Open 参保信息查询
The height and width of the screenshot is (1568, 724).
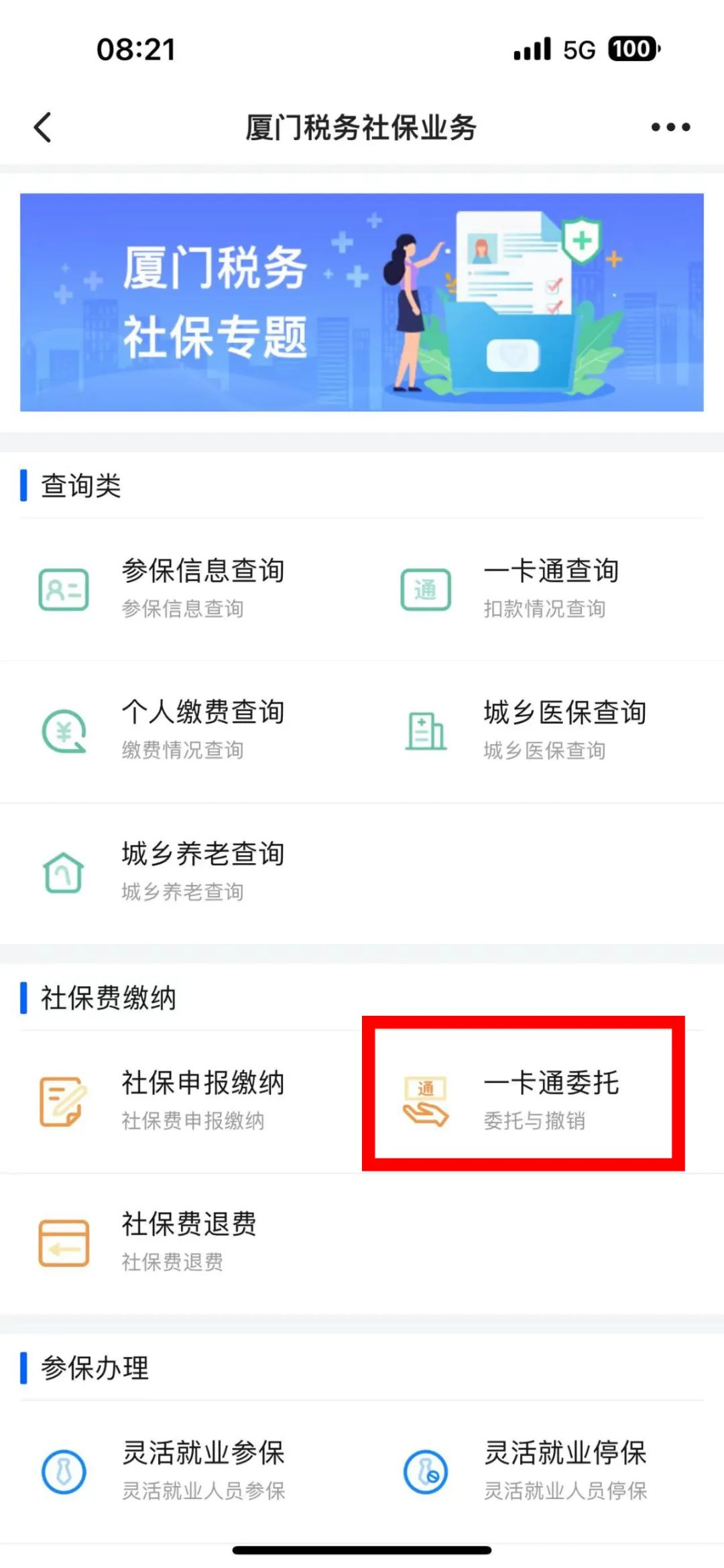pyautogui.click(x=181, y=589)
